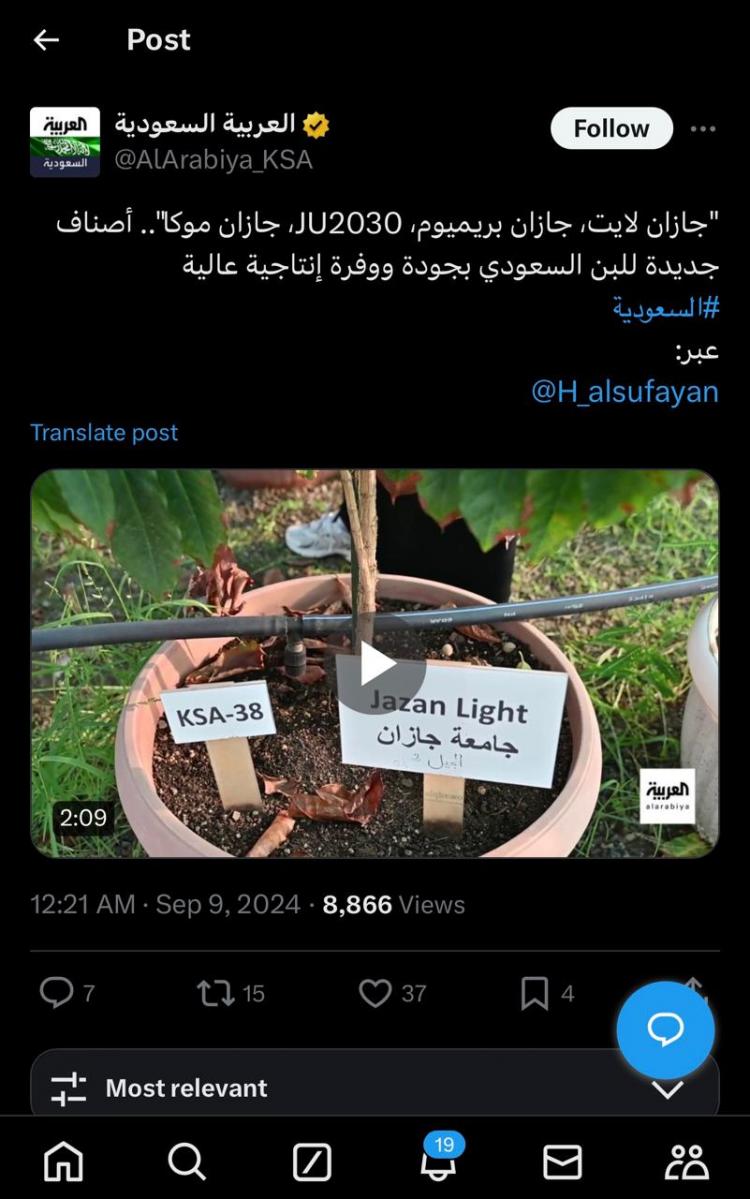This screenshot has width=750, height=1199.
Task: Open the #السعودية hashtag
Action: click(x=666, y=310)
